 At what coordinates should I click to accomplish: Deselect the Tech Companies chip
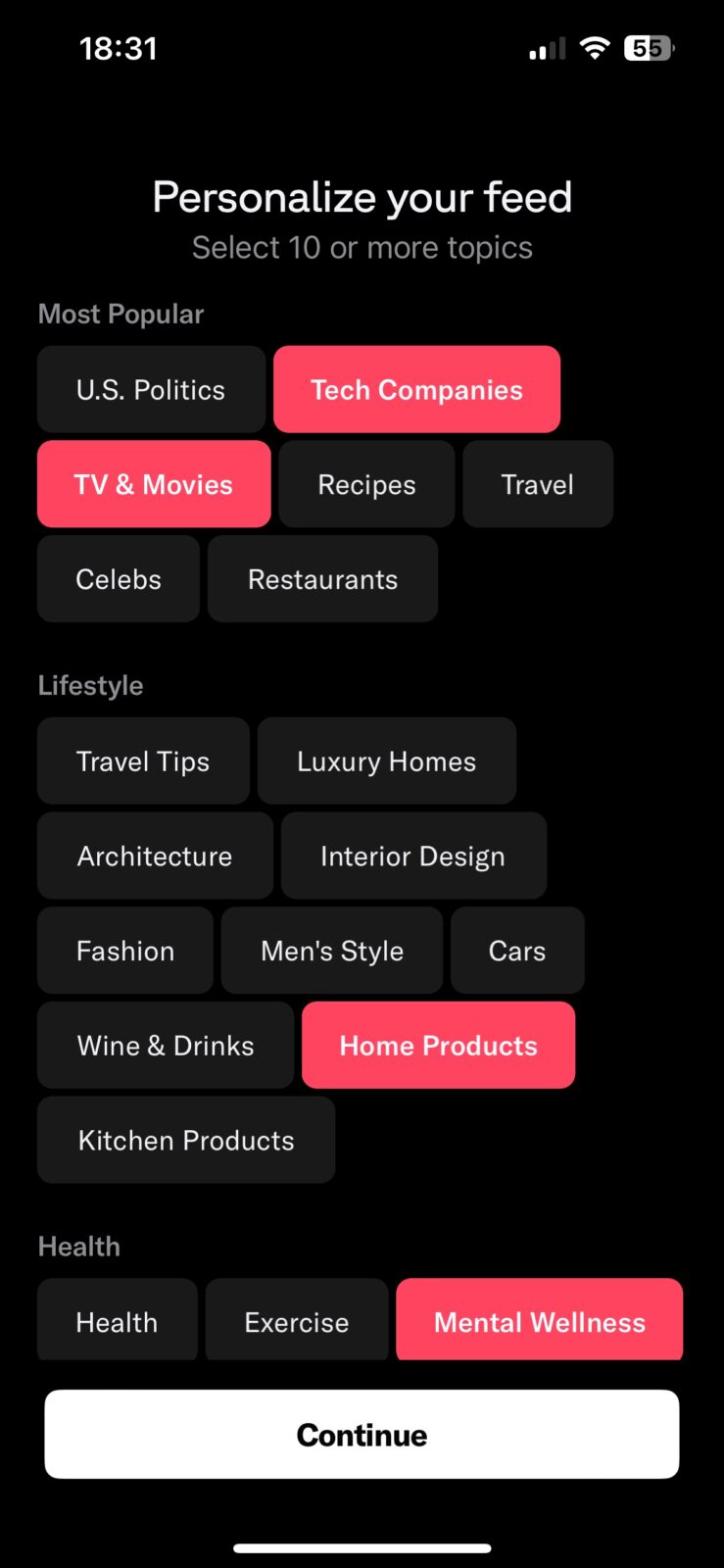[x=416, y=390]
